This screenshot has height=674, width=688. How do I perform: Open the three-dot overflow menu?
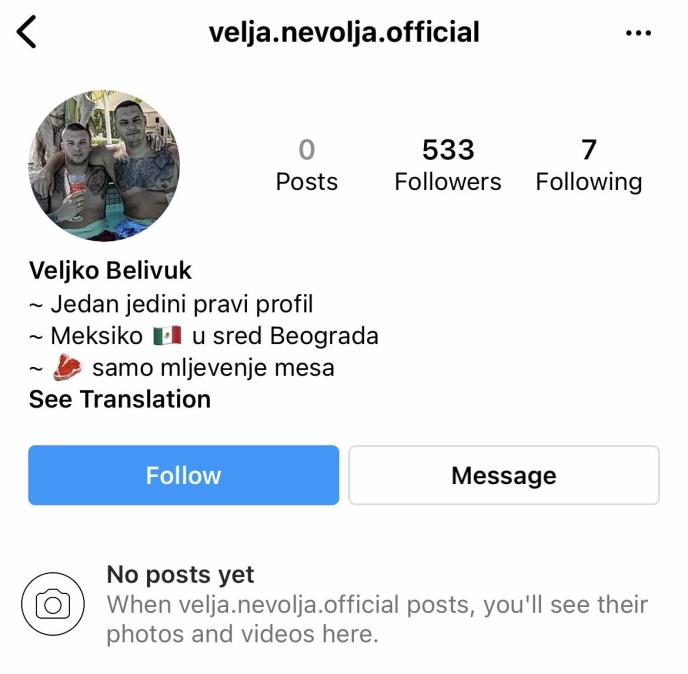click(x=638, y=33)
